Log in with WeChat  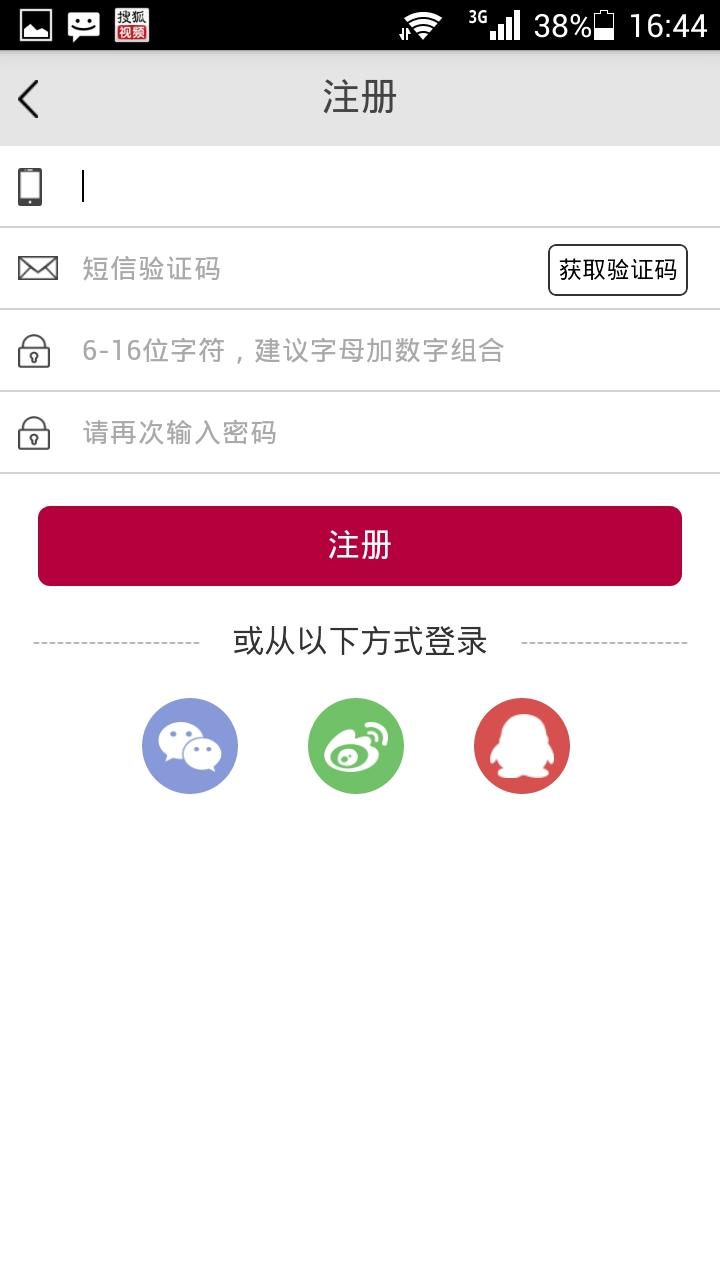[x=189, y=745]
